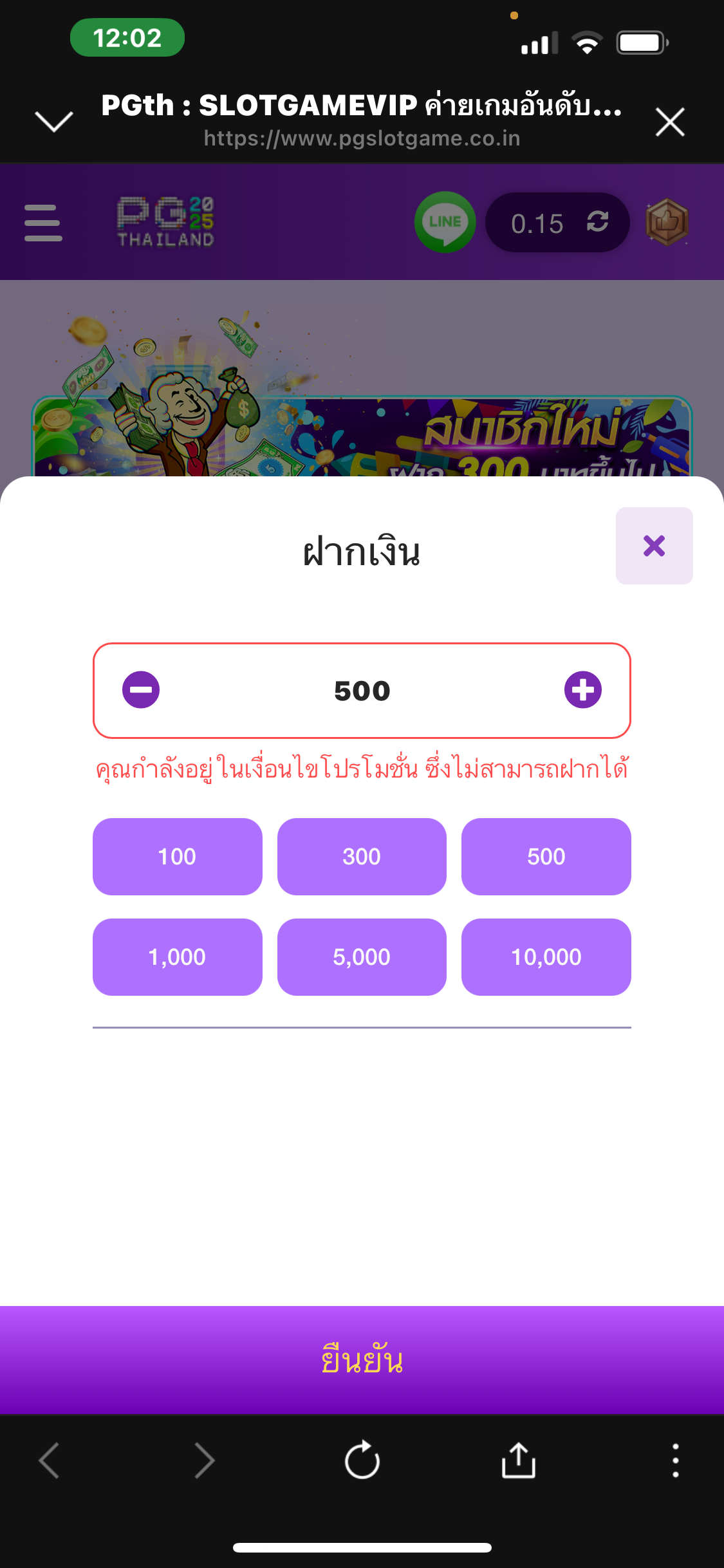
Task: Collapse the browser with the down chevron
Action: tap(54, 122)
